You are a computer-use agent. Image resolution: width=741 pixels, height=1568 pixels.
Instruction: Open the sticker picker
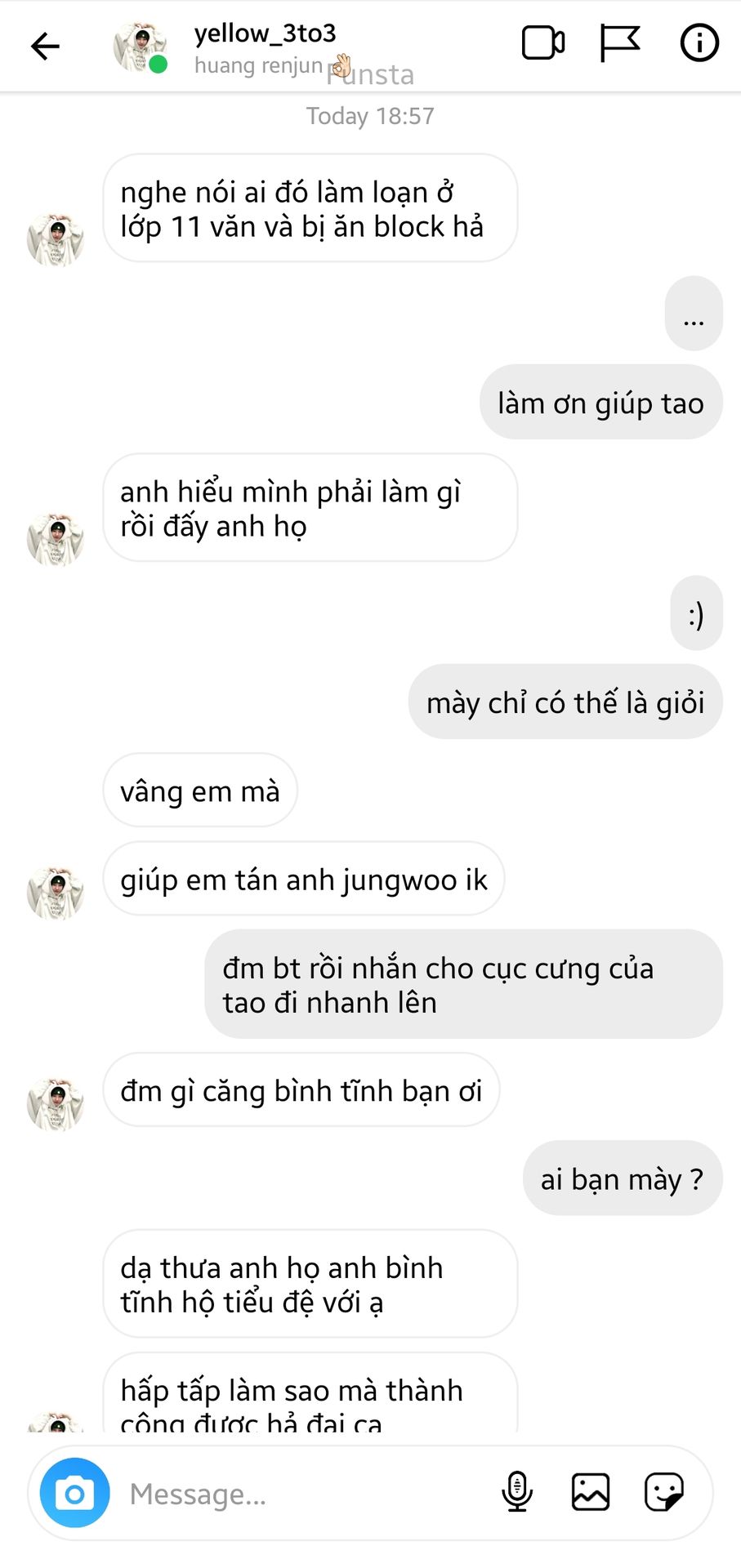pos(663,1492)
